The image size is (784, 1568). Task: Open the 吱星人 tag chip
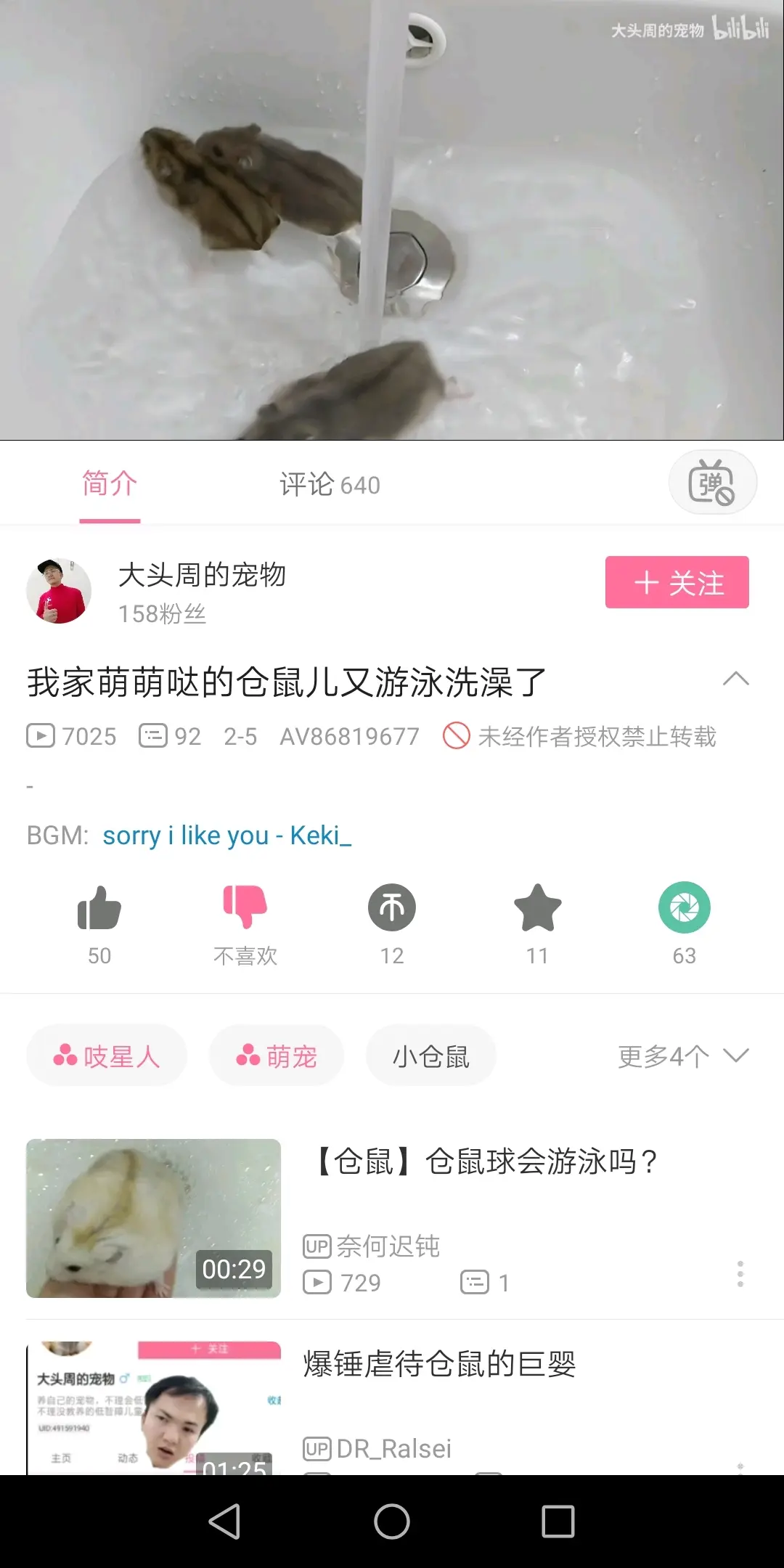pos(107,1056)
